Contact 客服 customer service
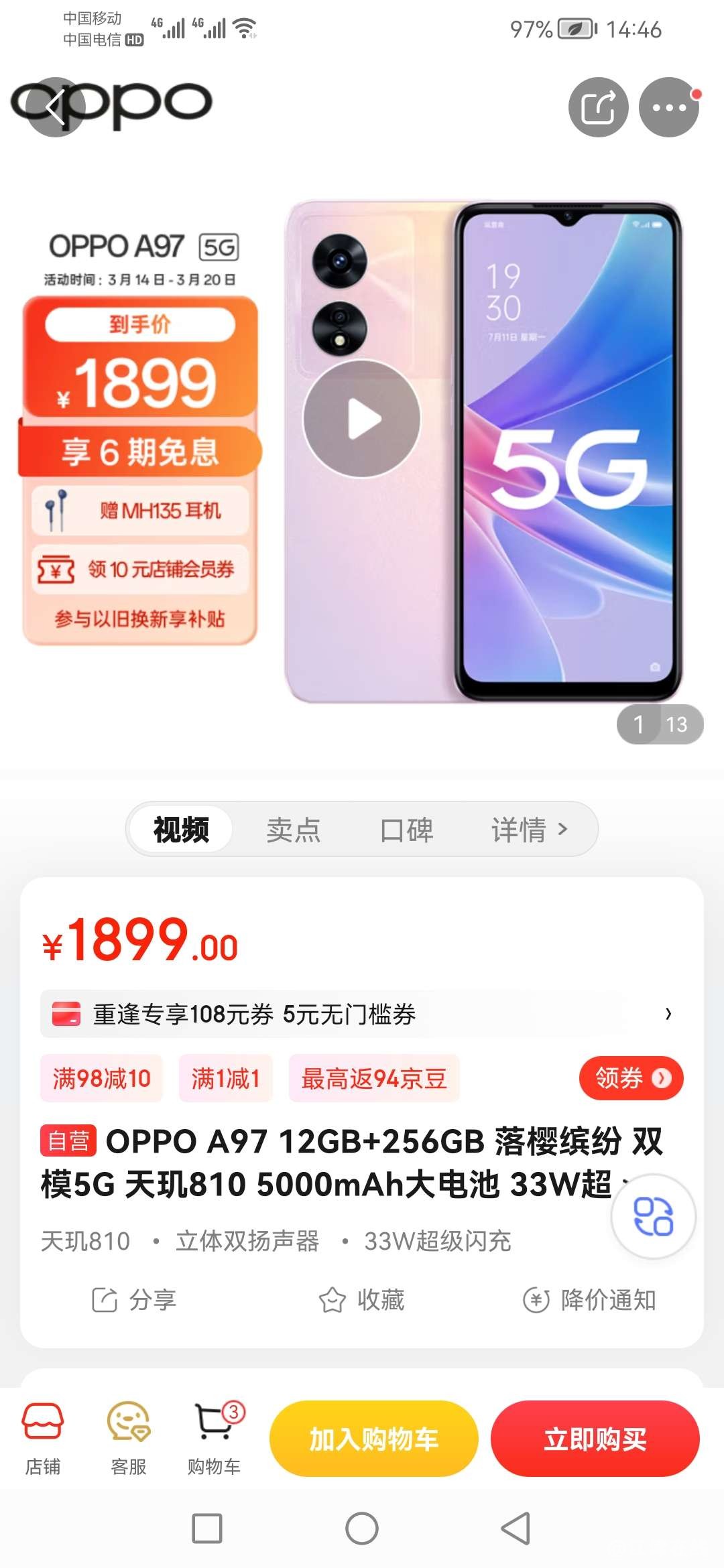724x1568 pixels. [x=128, y=1438]
